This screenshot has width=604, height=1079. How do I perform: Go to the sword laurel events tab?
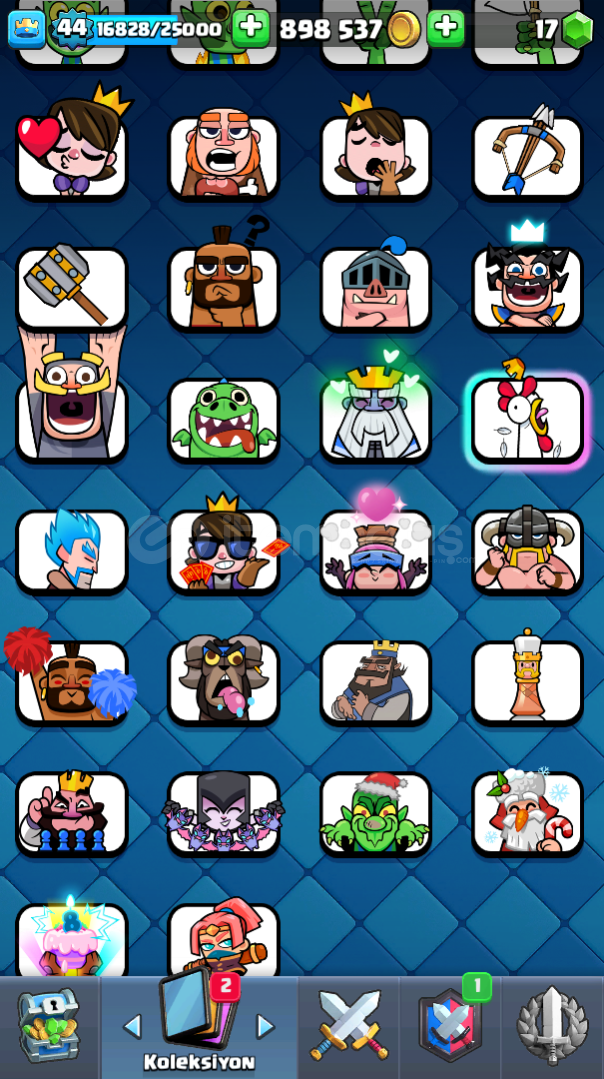[x=552, y=1027]
